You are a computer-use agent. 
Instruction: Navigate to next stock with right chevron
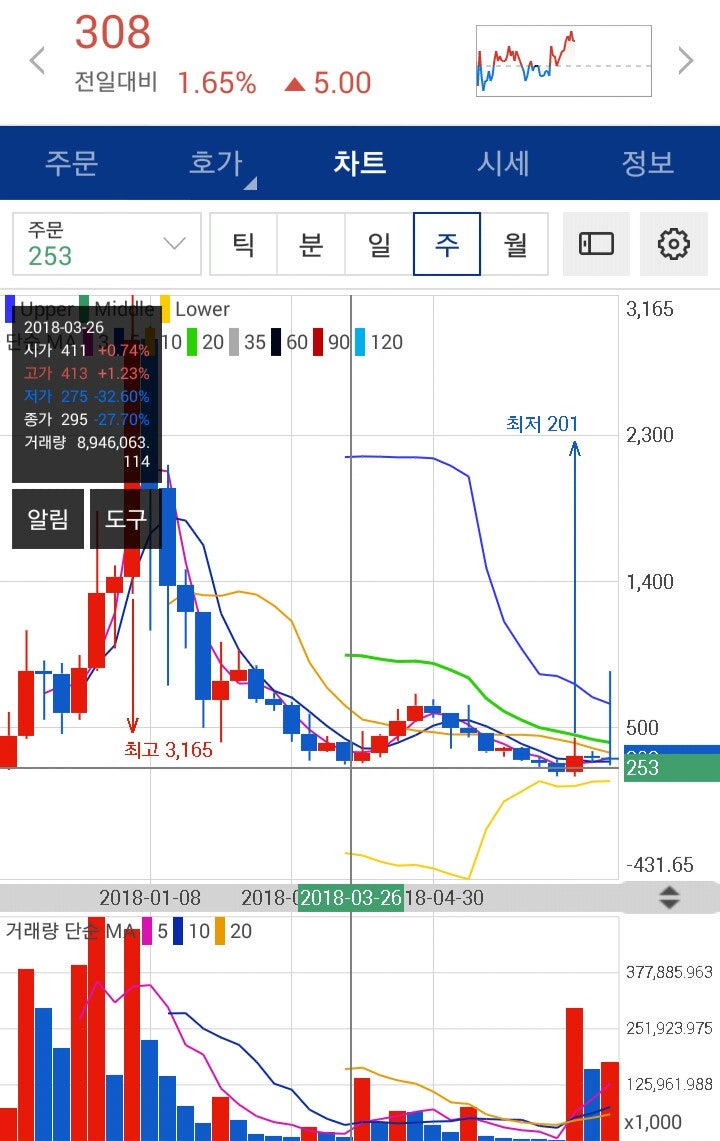coord(686,60)
